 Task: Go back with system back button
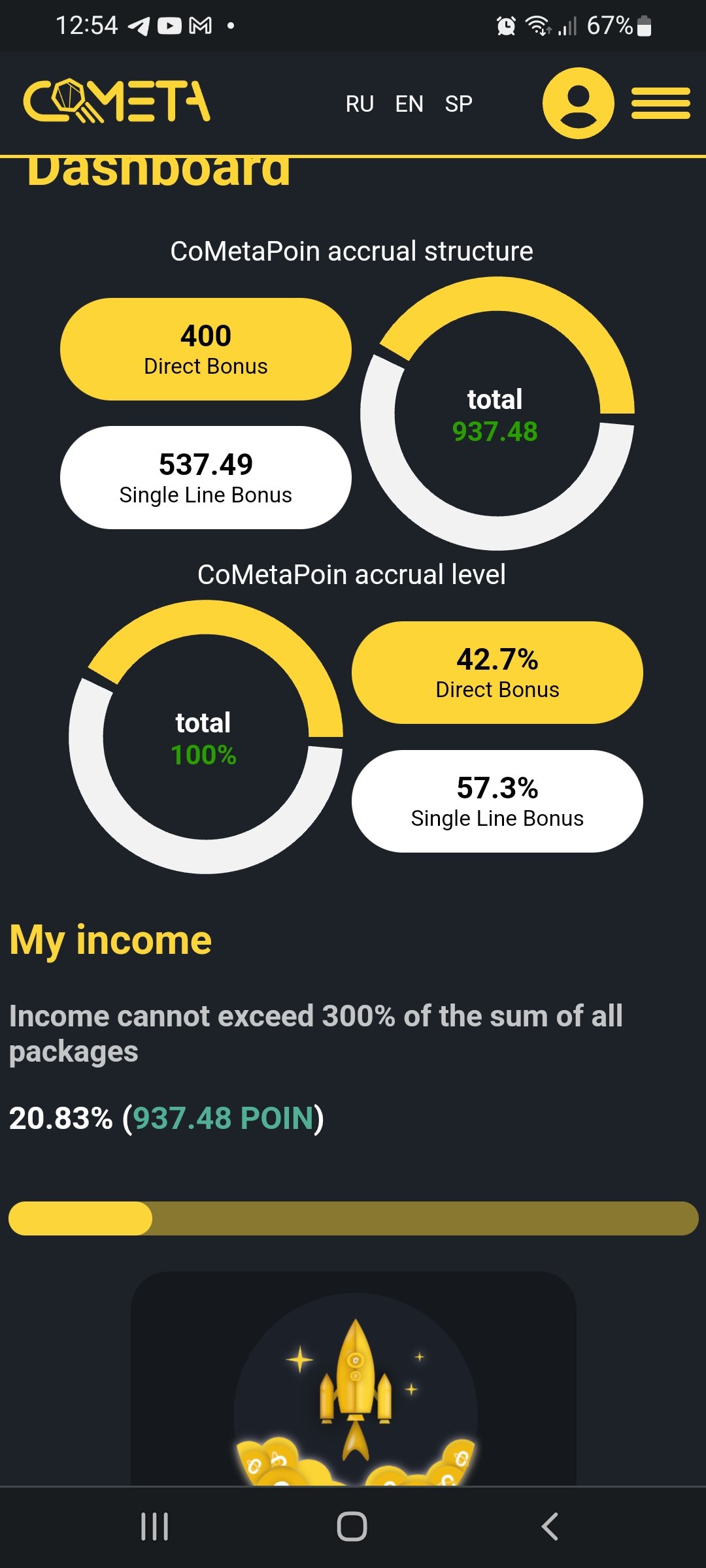point(550,1527)
